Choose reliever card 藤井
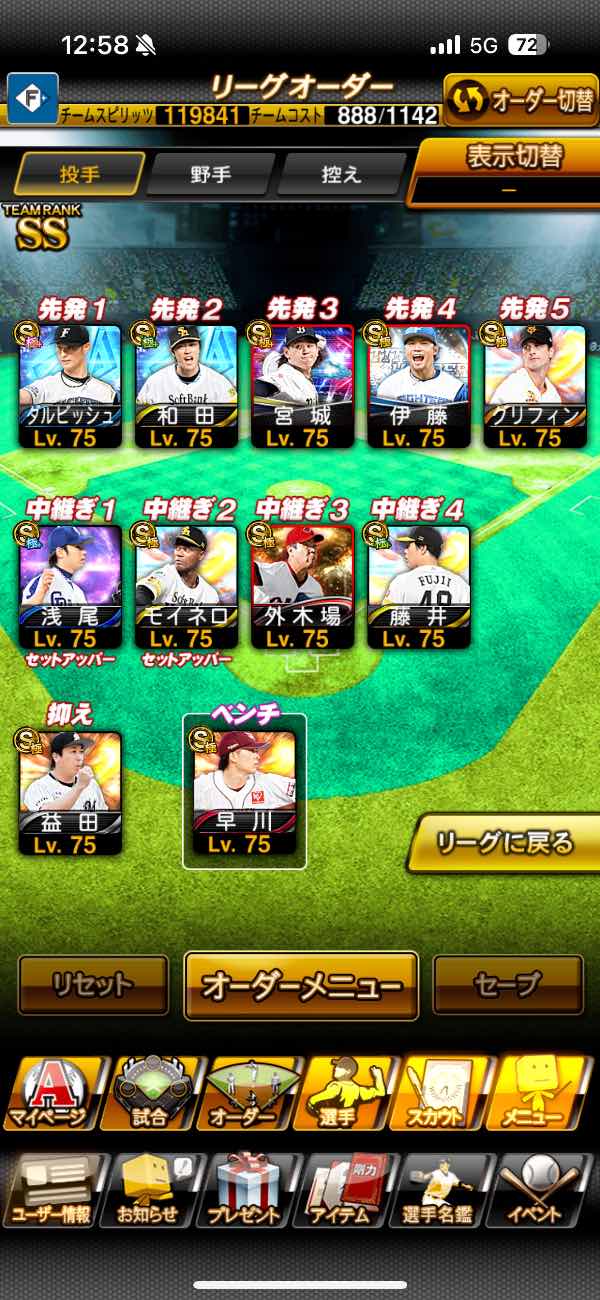Screen dimensions: 600x1300 pos(418,587)
